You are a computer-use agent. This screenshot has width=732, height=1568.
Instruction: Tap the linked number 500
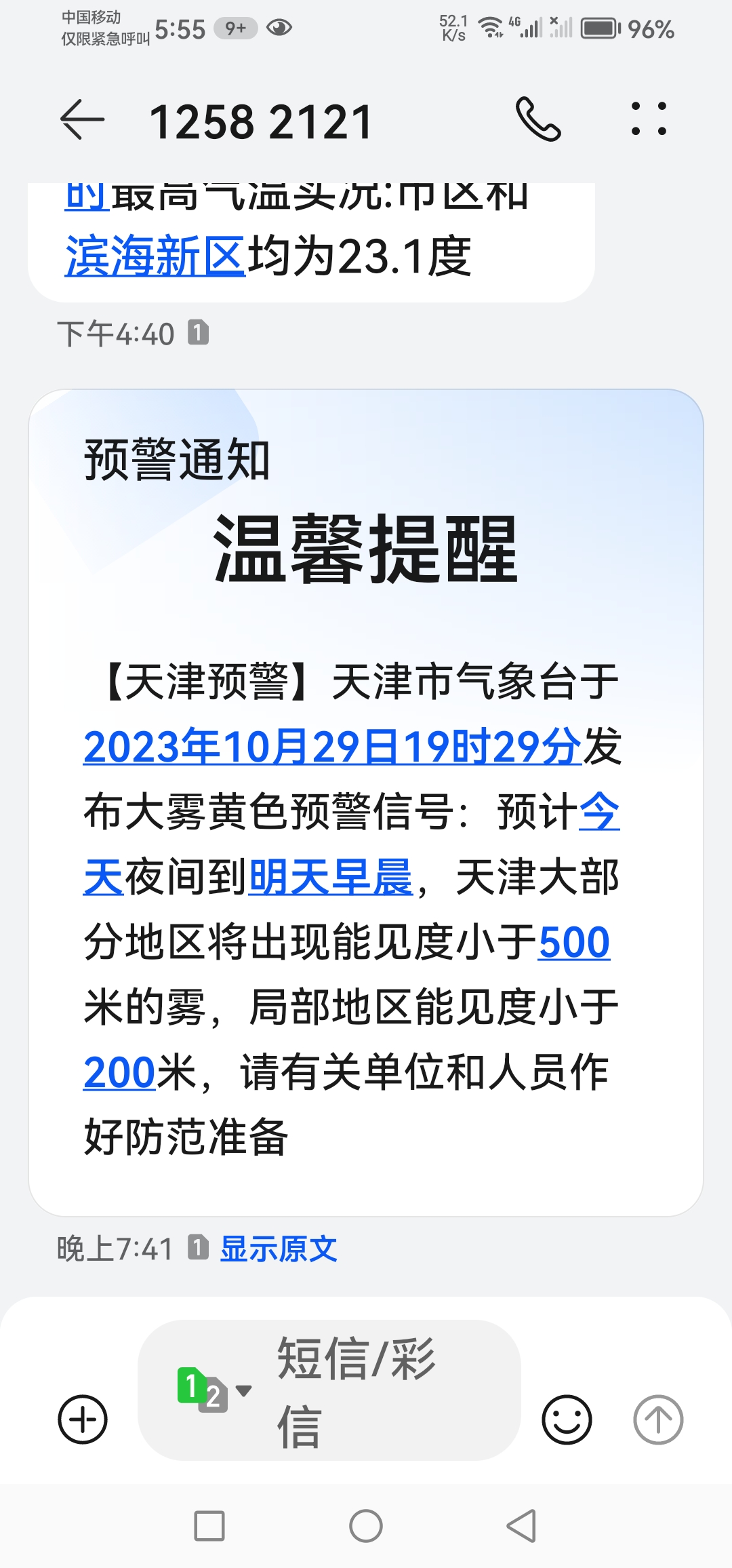[574, 942]
